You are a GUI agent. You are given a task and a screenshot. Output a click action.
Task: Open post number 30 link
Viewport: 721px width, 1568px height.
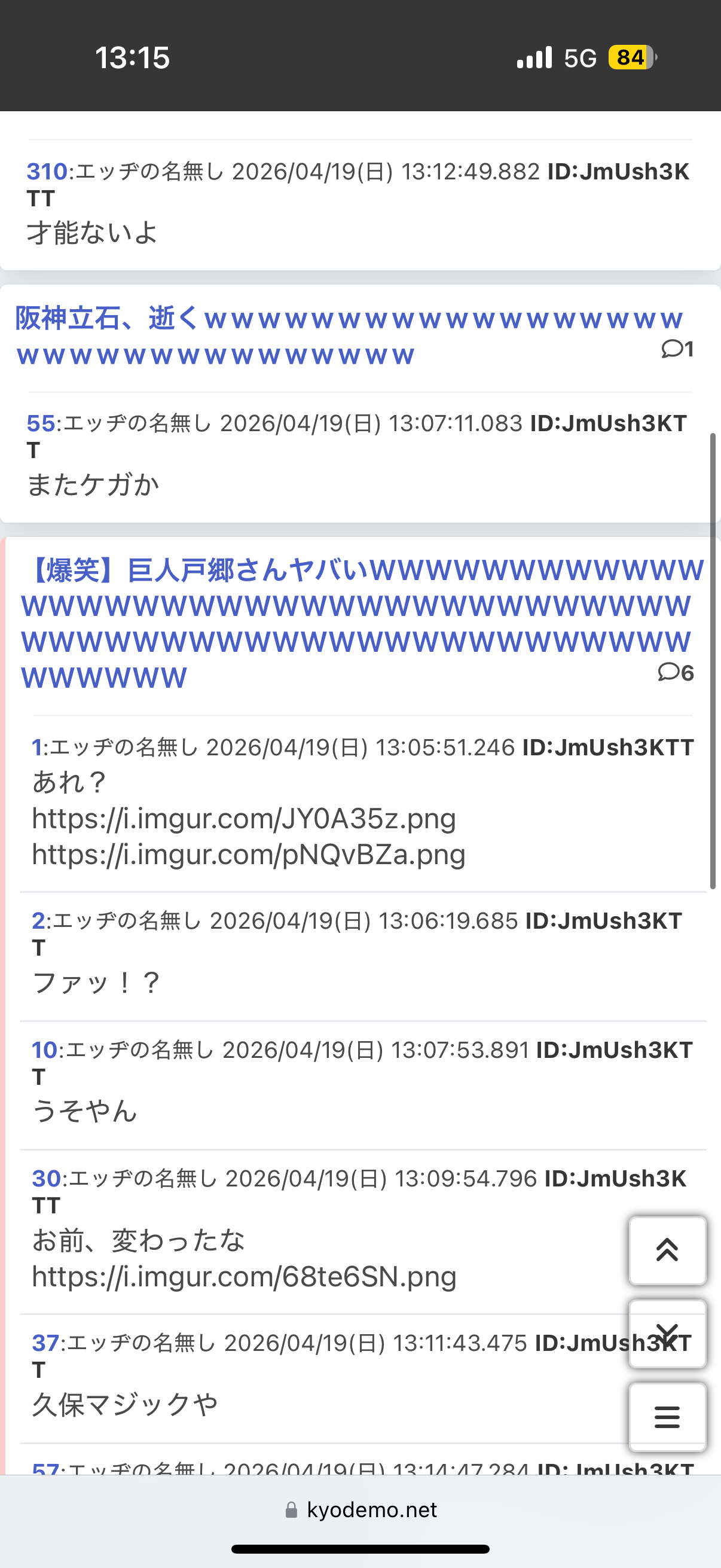click(x=46, y=1179)
